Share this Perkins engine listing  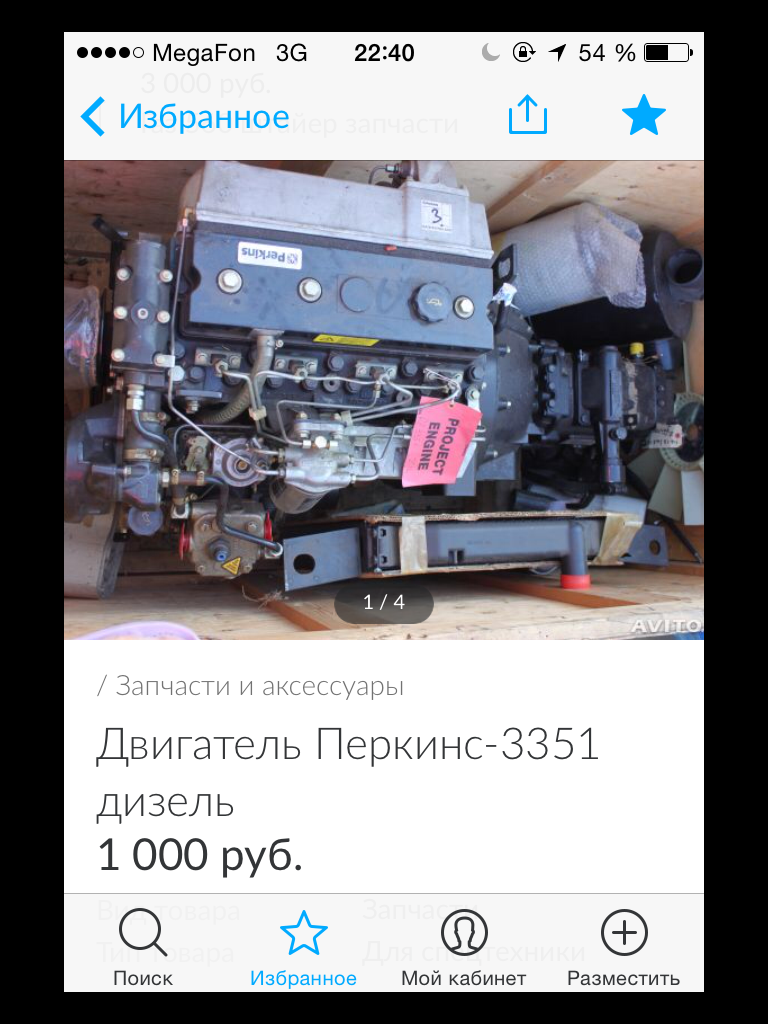[528, 116]
